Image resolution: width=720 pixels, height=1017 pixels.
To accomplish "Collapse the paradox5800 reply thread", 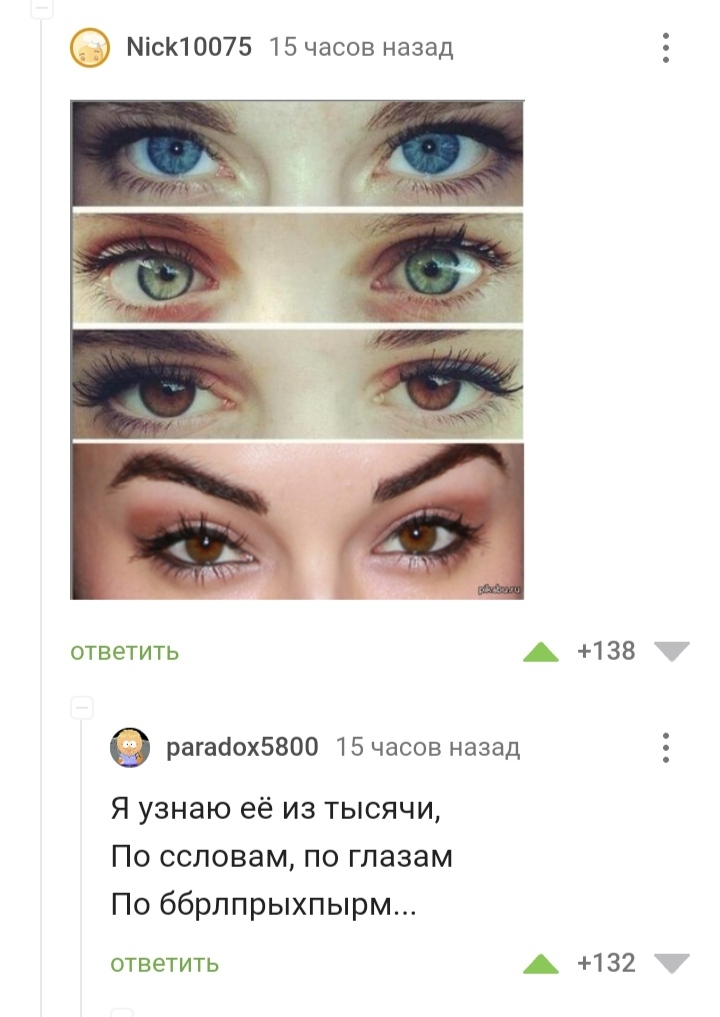I will tap(82, 708).
